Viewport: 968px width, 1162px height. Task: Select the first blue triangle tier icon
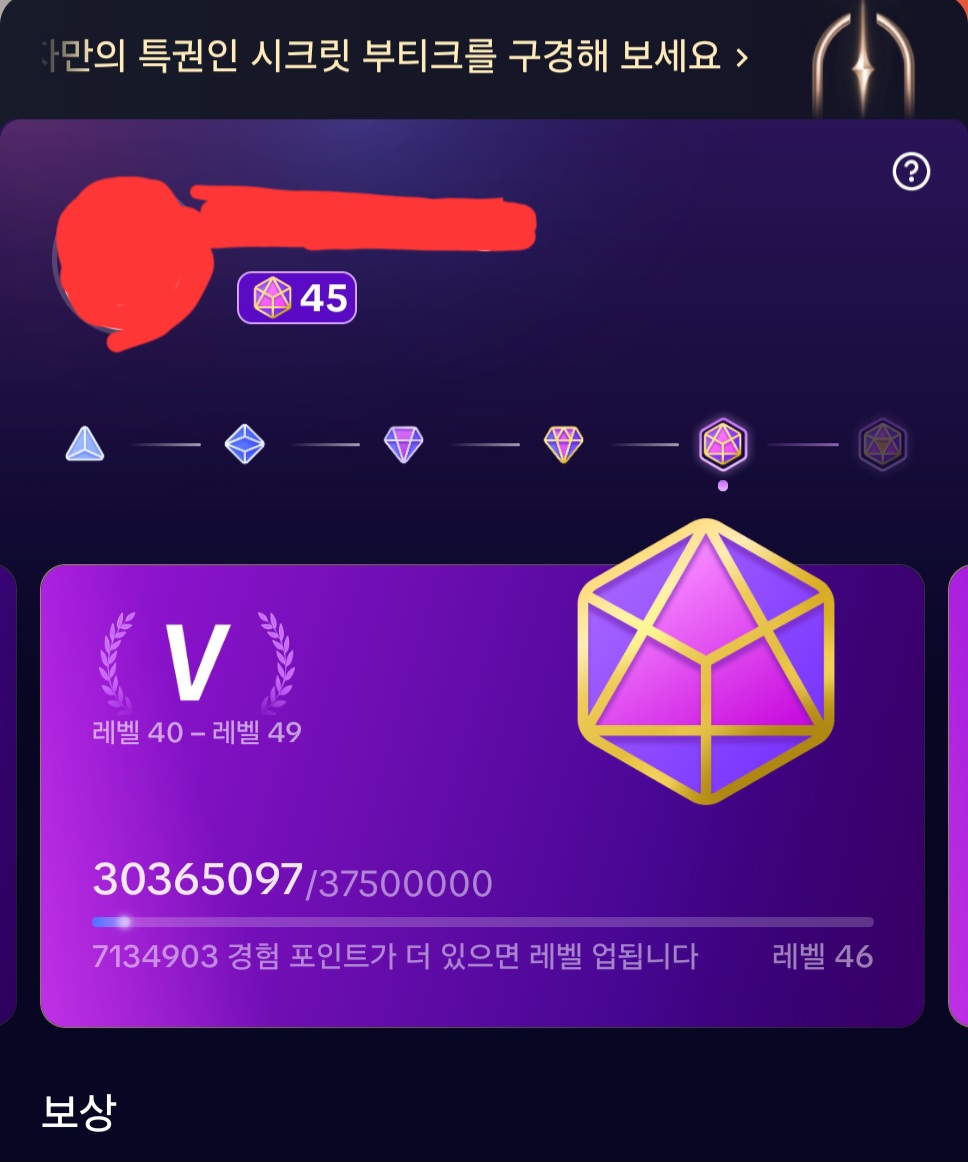coord(85,443)
